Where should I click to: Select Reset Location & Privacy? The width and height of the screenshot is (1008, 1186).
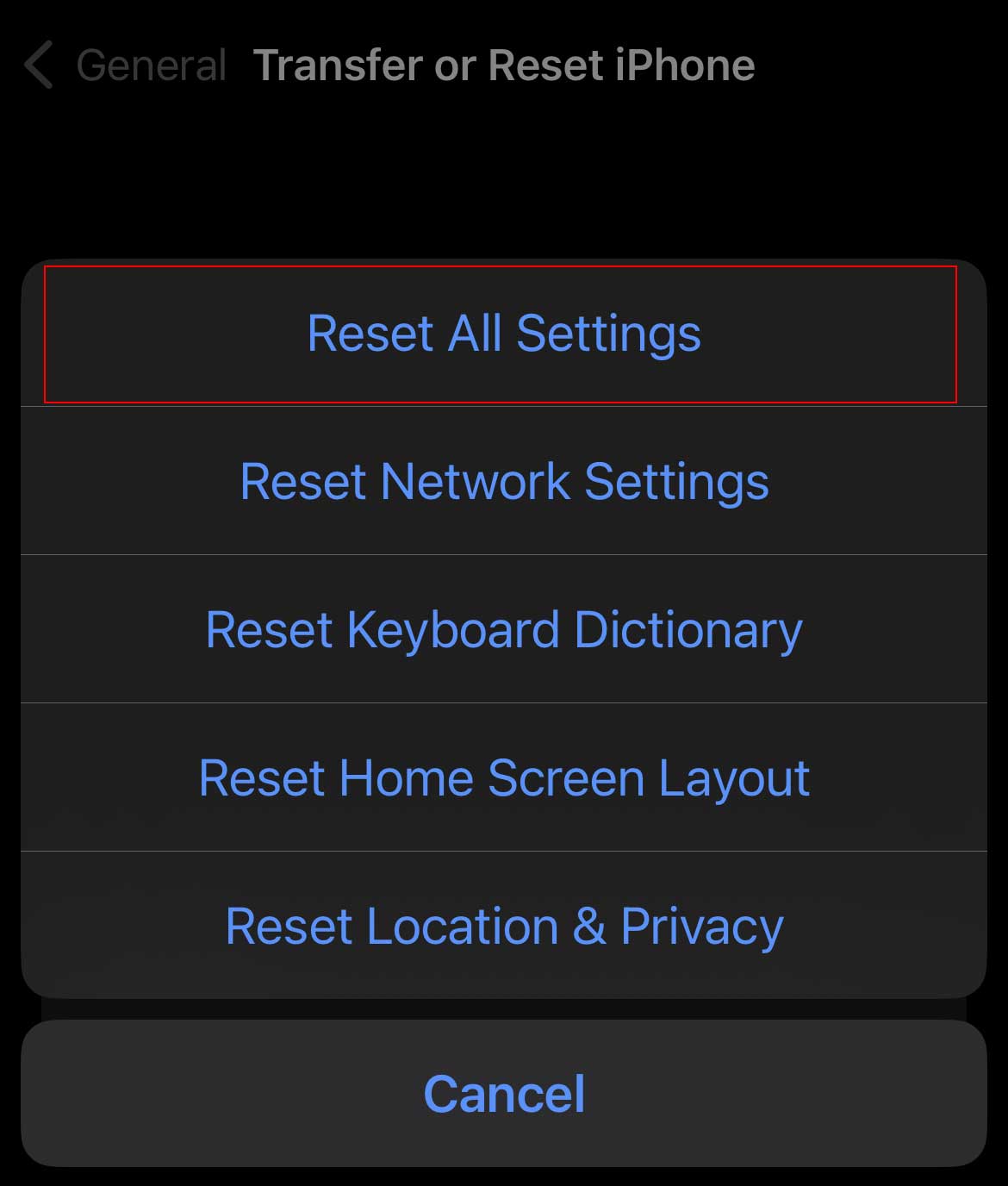[503, 926]
